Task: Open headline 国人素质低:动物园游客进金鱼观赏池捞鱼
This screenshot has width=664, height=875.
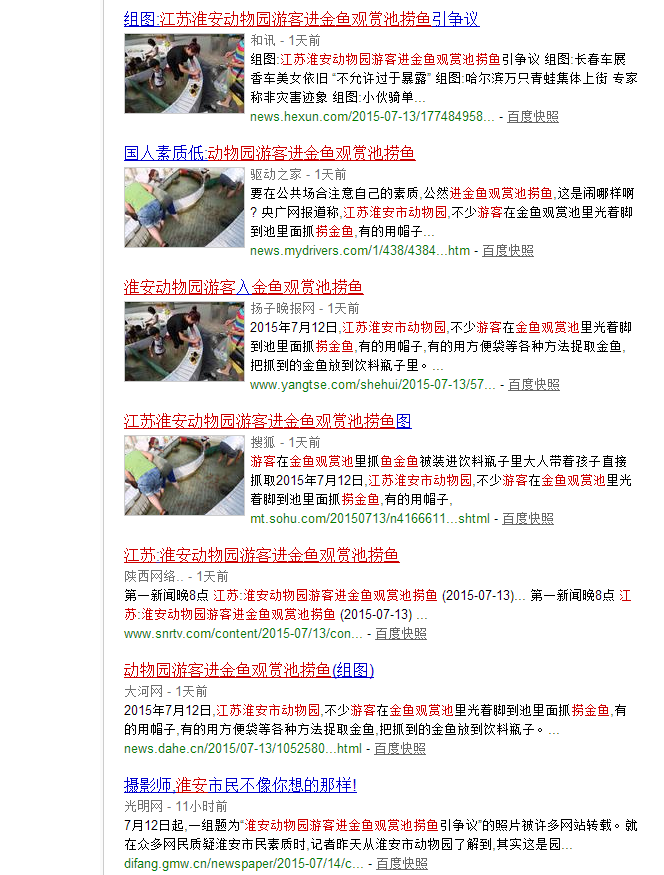Action: point(269,153)
